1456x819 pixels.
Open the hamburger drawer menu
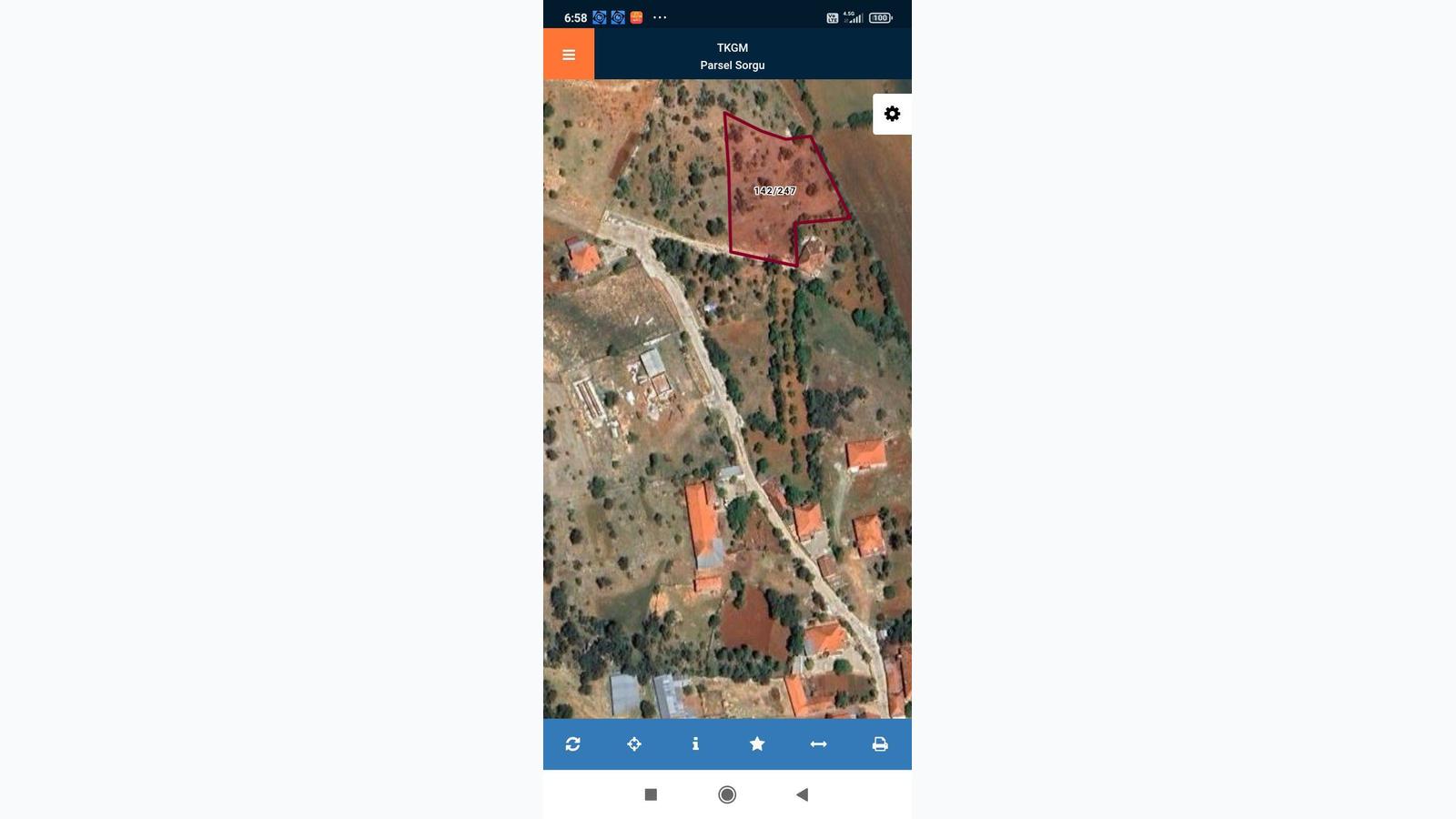569,55
